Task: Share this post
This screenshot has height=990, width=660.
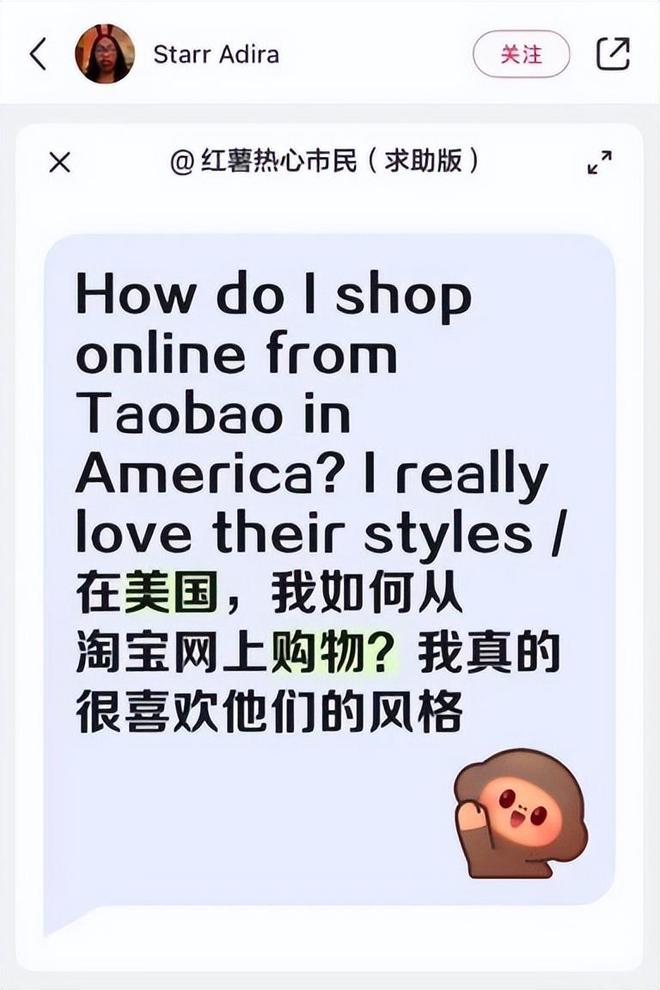Action: click(x=613, y=54)
